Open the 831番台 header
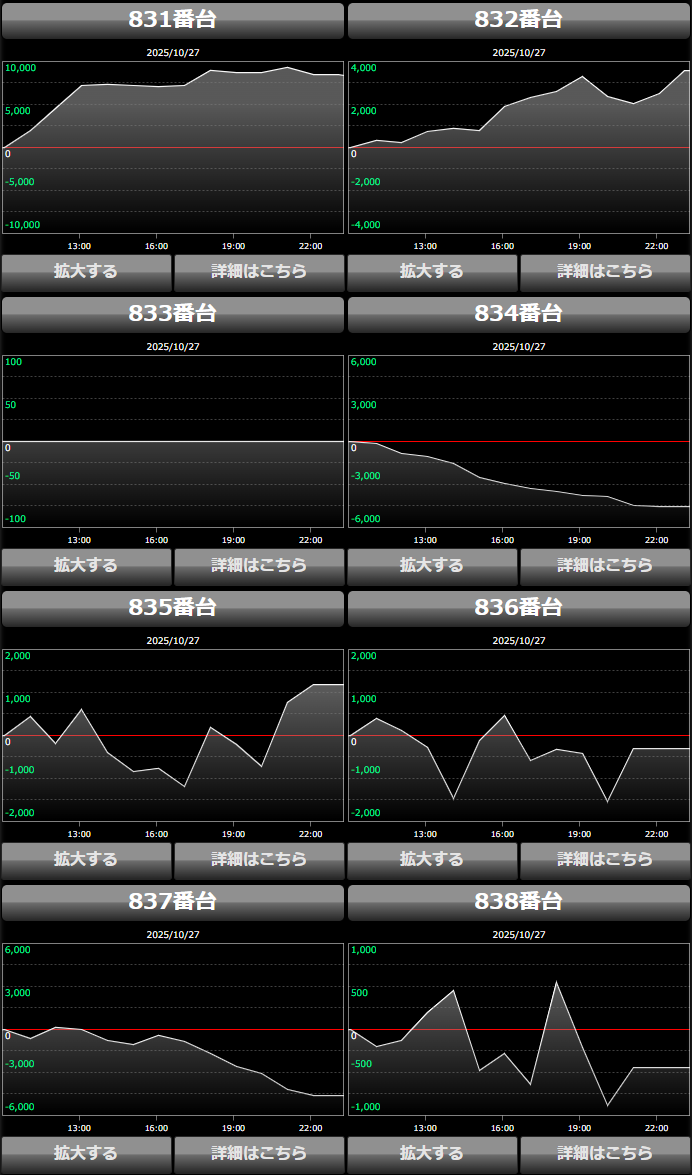The image size is (692, 1175). tap(173, 20)
